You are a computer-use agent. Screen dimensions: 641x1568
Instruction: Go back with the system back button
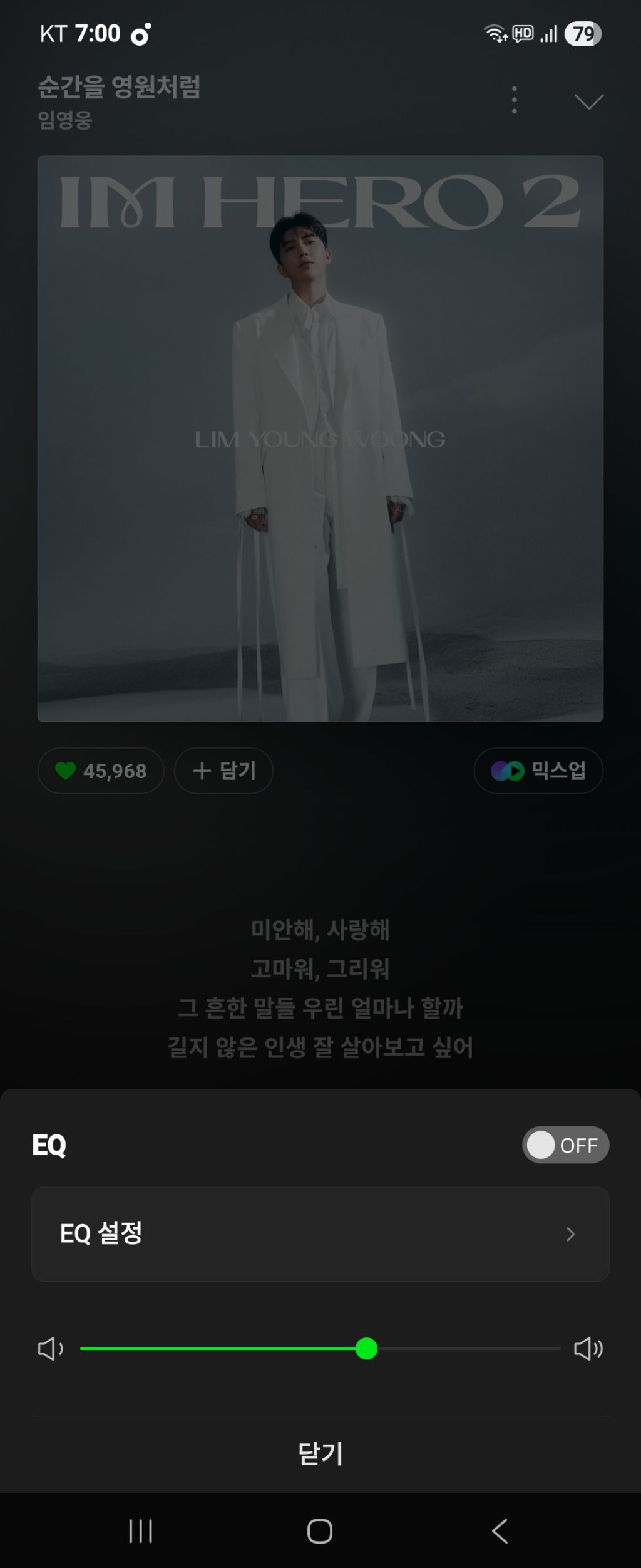[500, 1531]
